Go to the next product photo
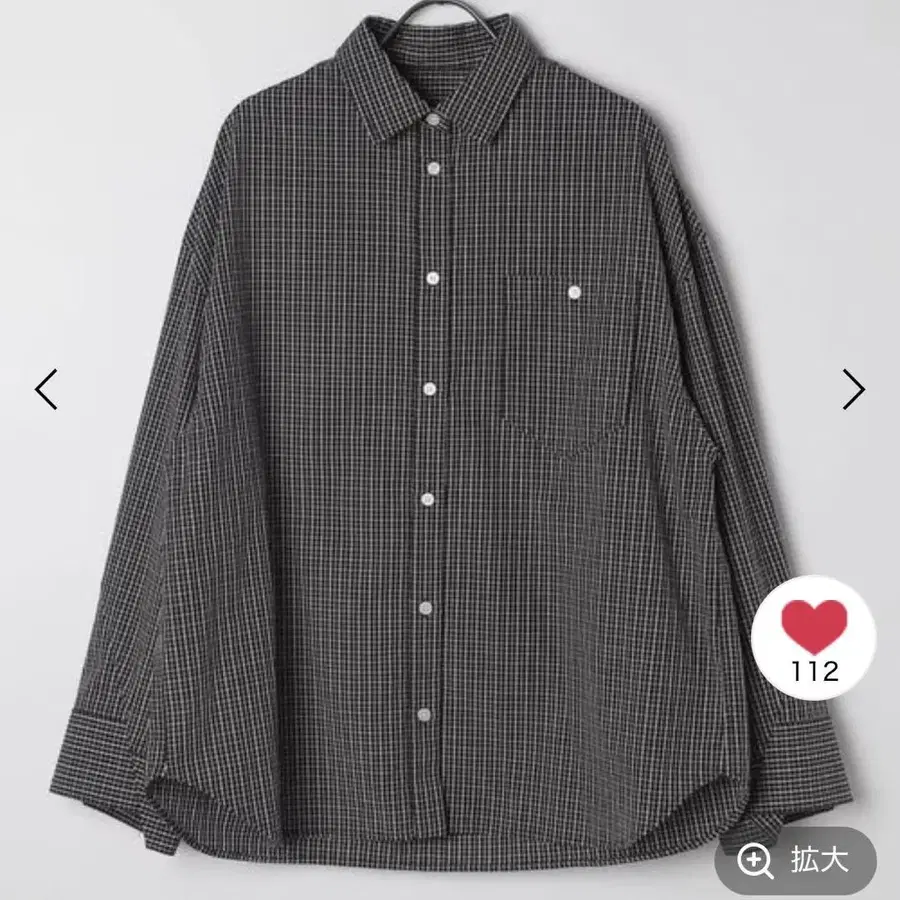 click(853, 389)
